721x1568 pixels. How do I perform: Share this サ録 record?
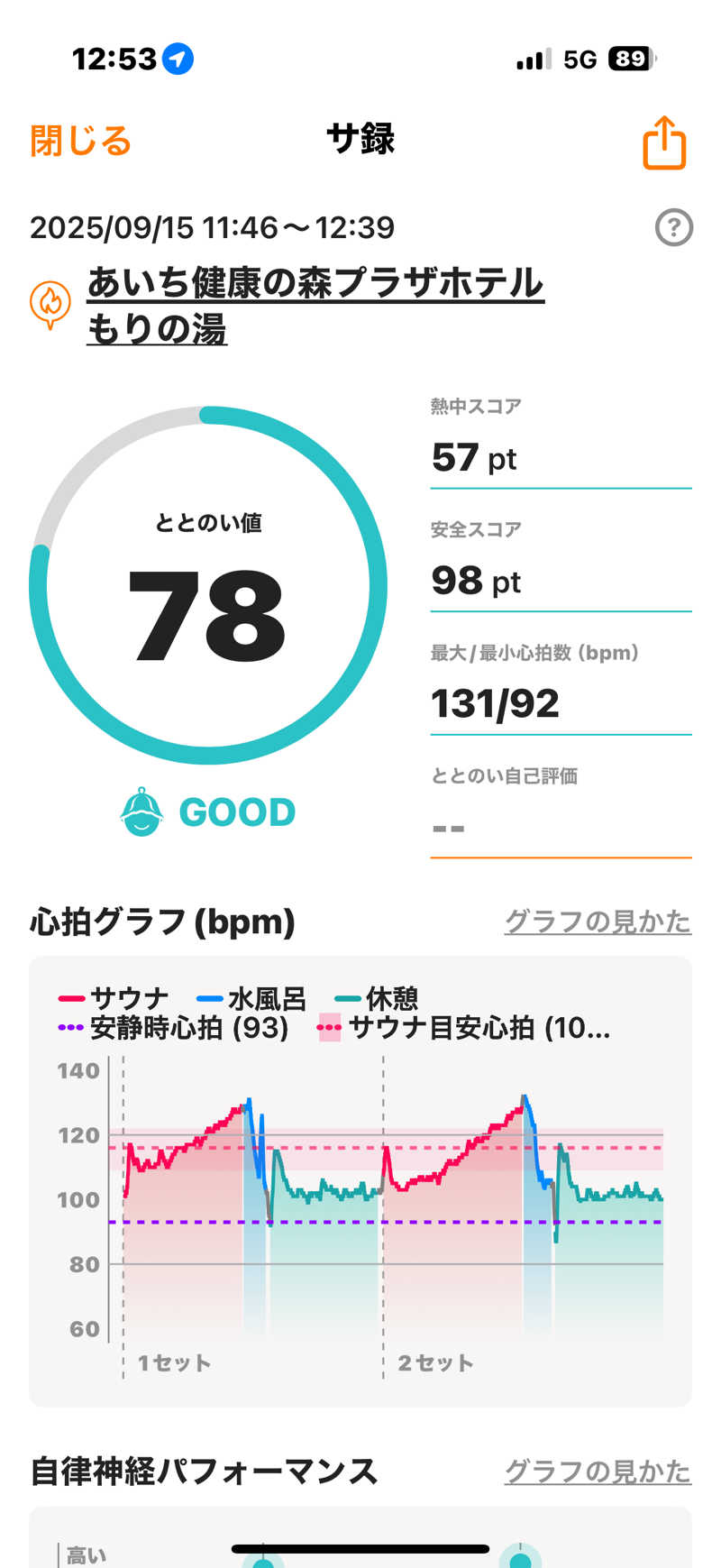click(664, 142)
